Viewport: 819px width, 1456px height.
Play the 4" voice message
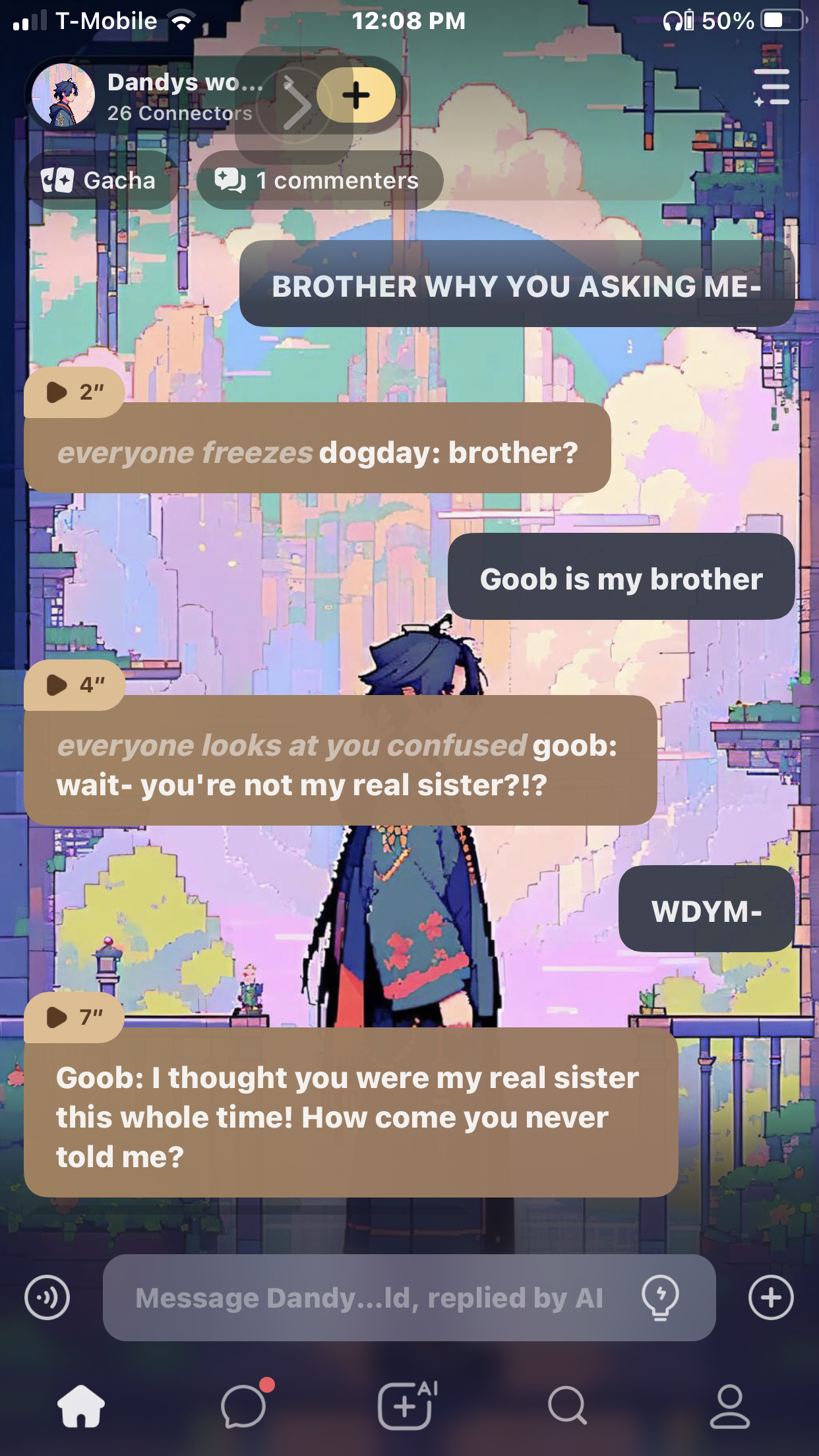(73, 684)
